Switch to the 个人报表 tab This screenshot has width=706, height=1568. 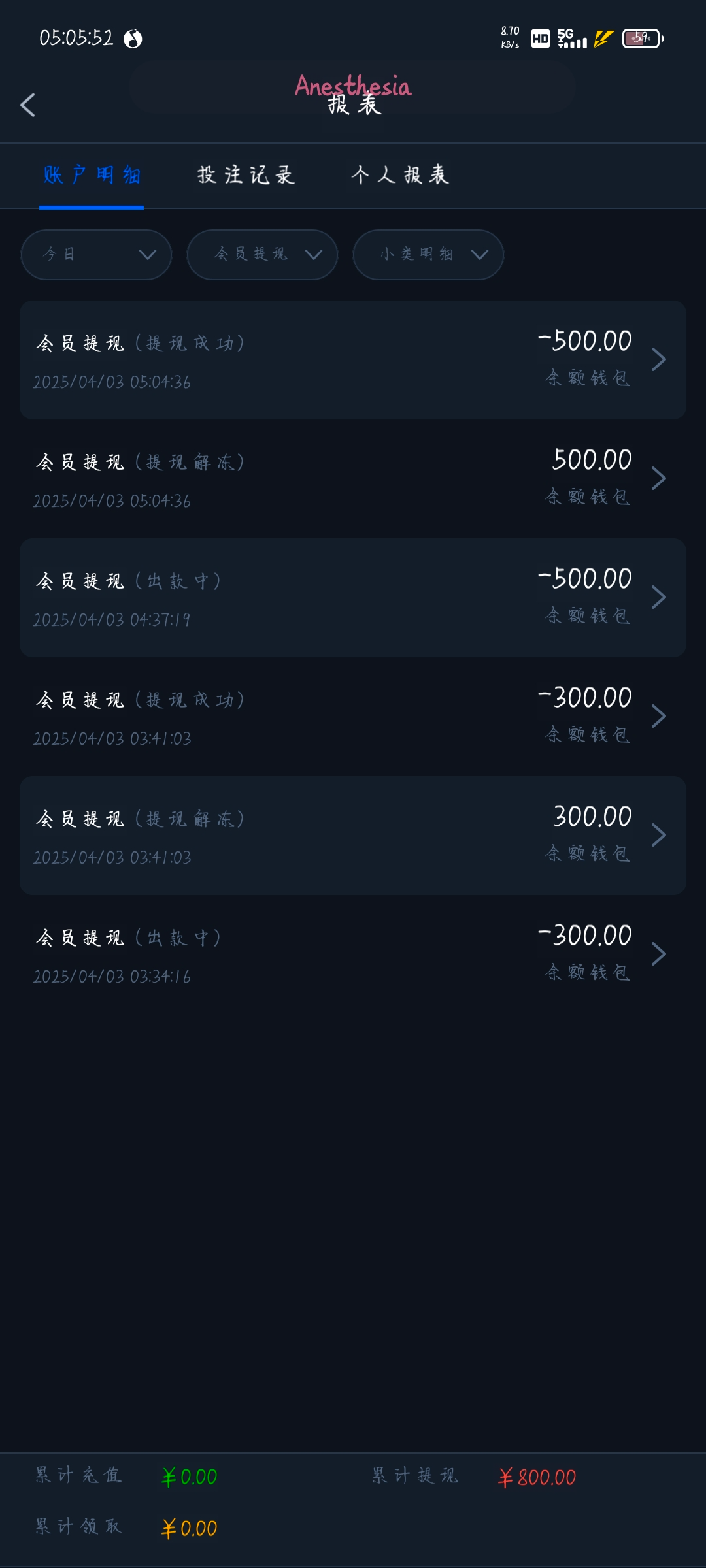click(x=399, y=175)
